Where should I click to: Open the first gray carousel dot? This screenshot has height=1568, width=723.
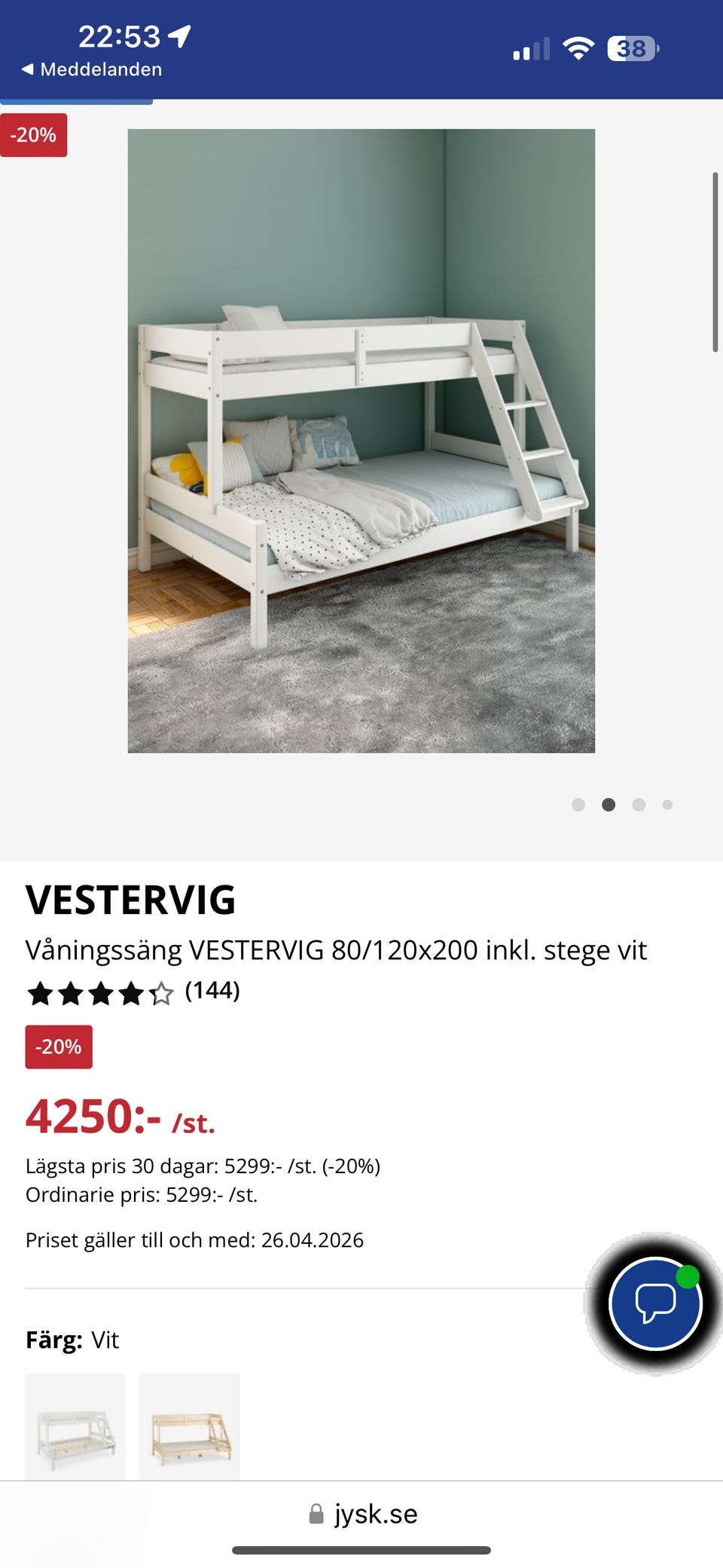point(578,805)
